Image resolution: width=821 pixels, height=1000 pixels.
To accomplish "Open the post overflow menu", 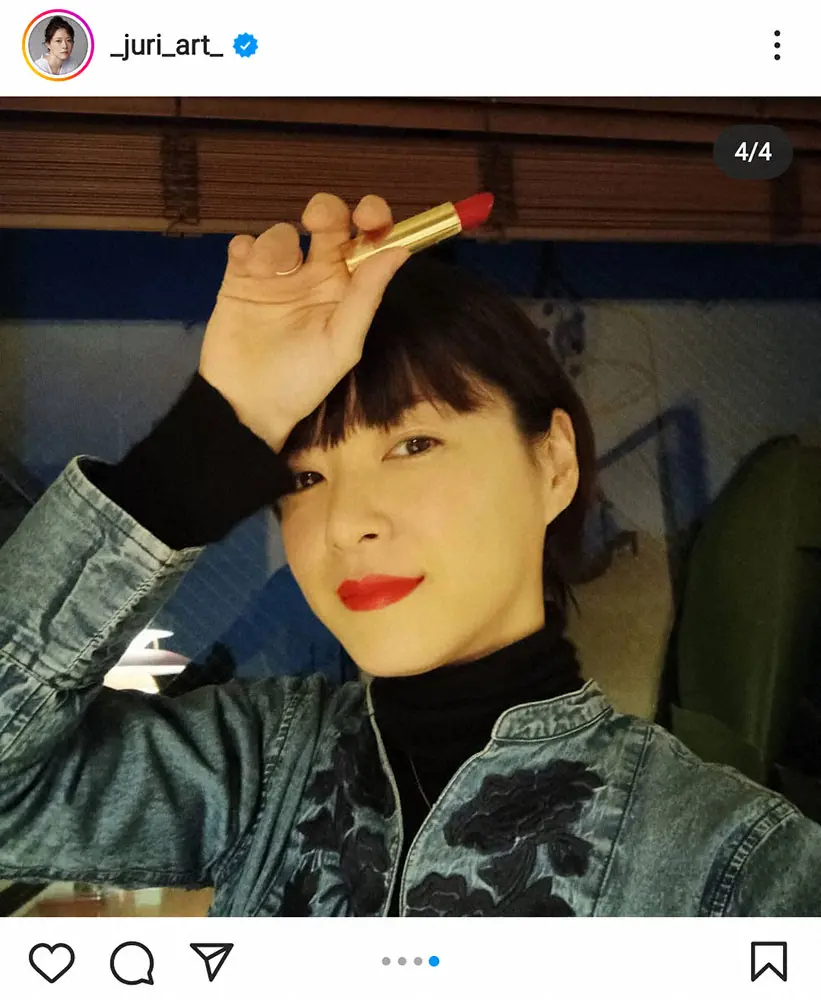I will pyautogui.click(x=777, y=45).
